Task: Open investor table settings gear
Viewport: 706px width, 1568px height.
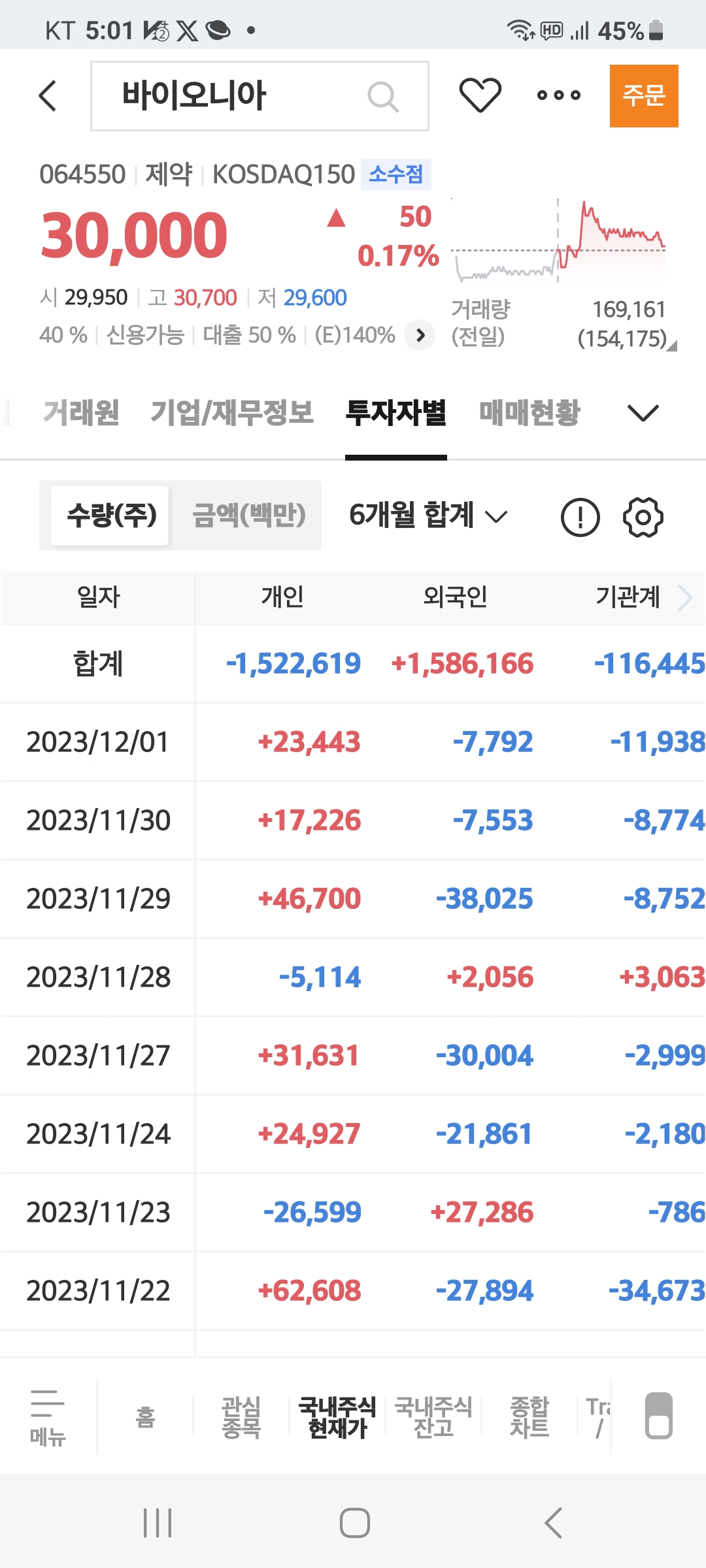Action: [x=643, y=517]
